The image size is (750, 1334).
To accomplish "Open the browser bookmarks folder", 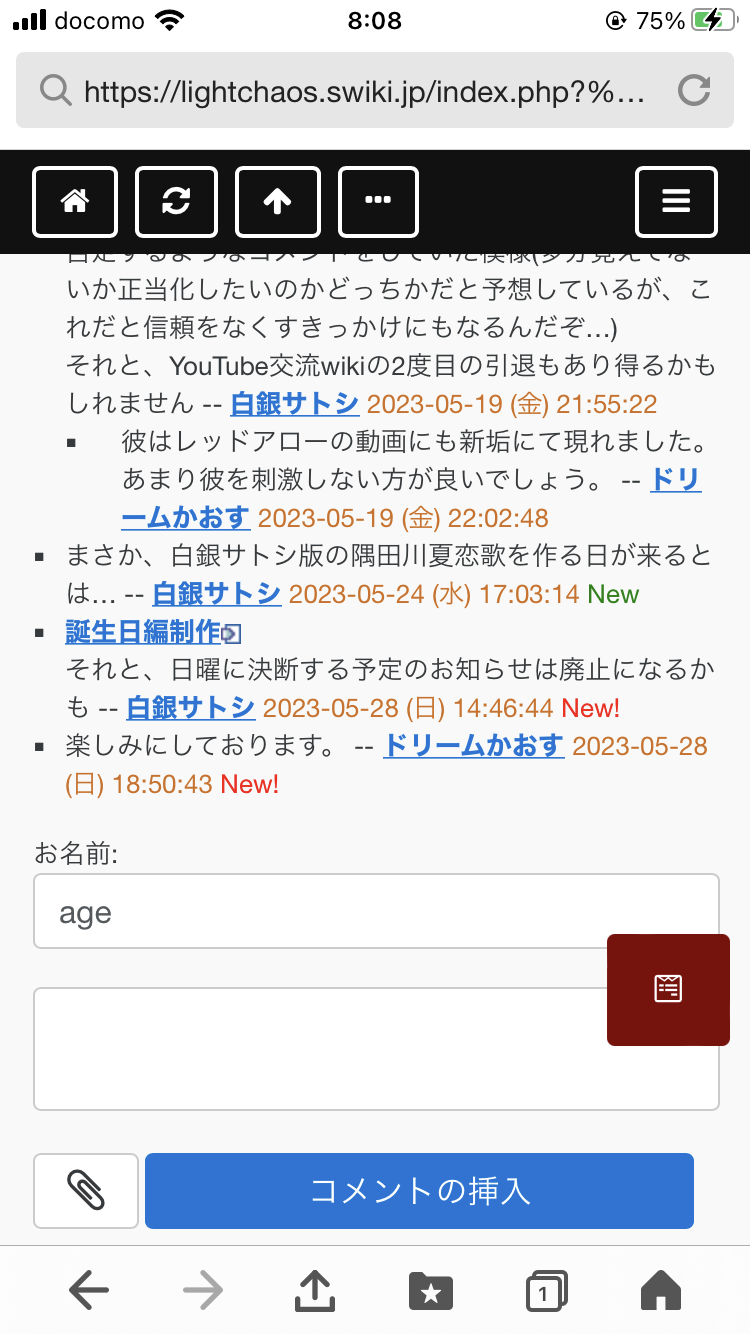I will (431, 1291).
